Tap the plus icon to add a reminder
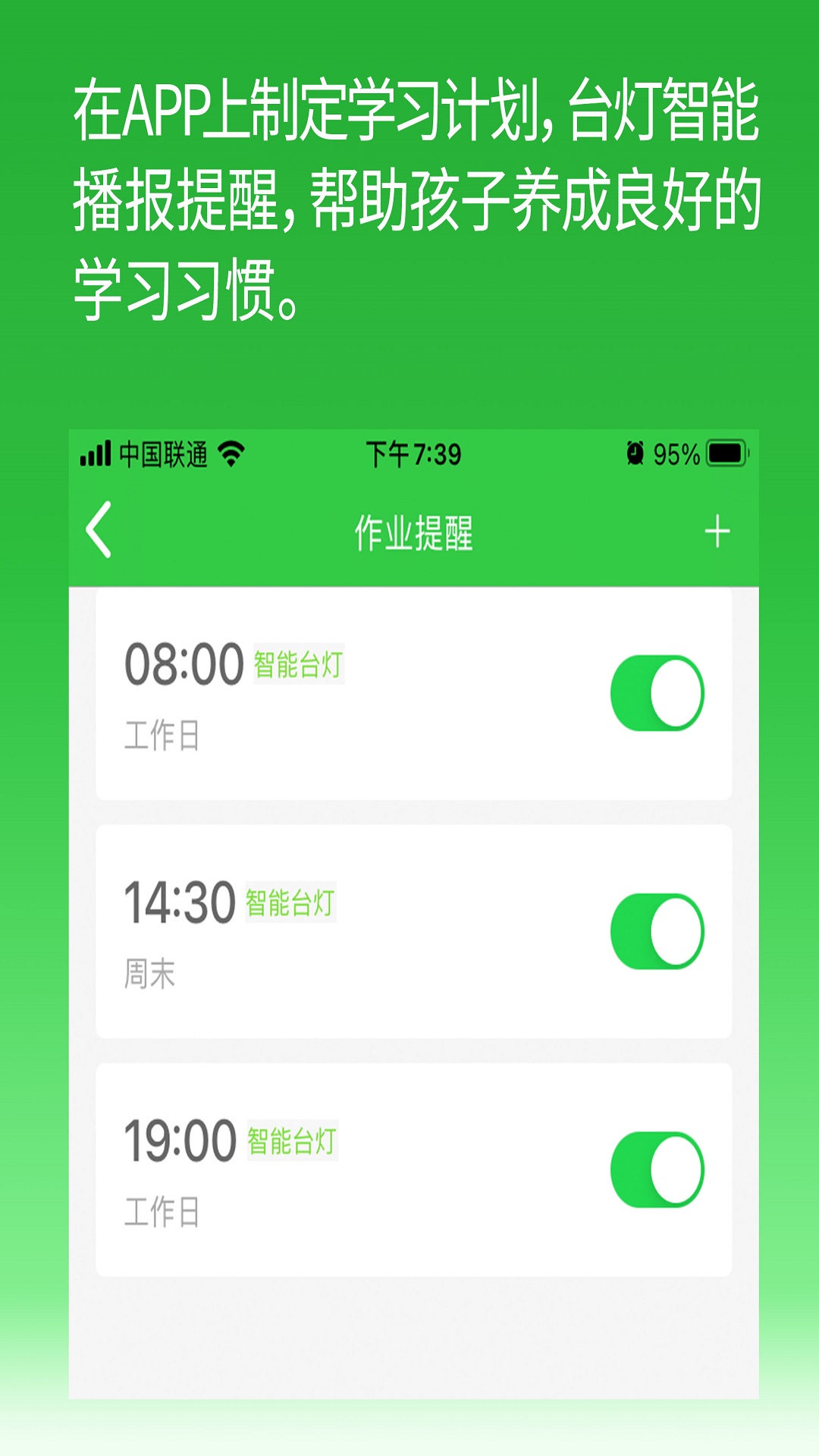The height and width of the screenshot is (1456, 819). [717, 531]
